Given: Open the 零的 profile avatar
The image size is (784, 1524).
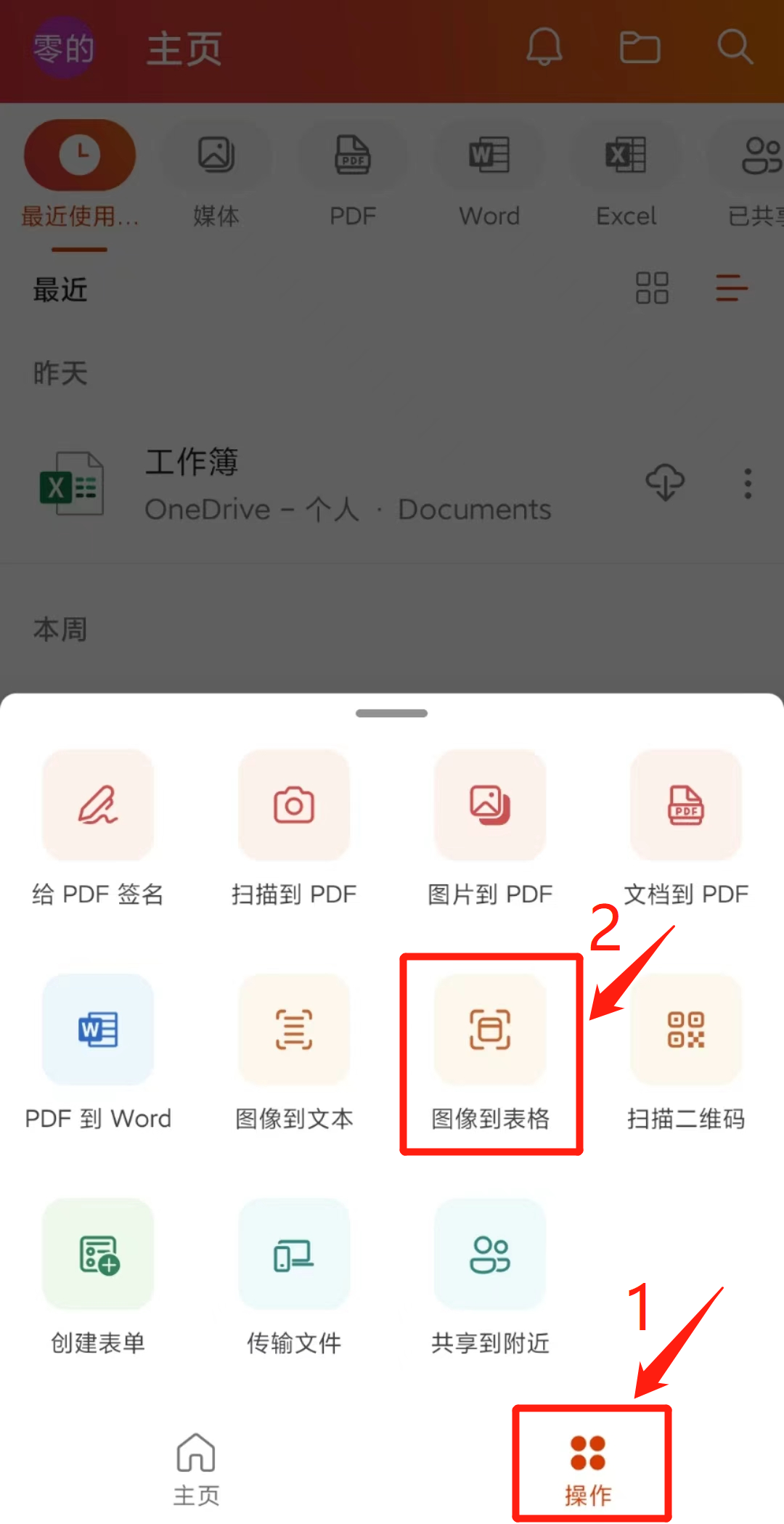Looking at the screenshot, I should pos(64,48).
